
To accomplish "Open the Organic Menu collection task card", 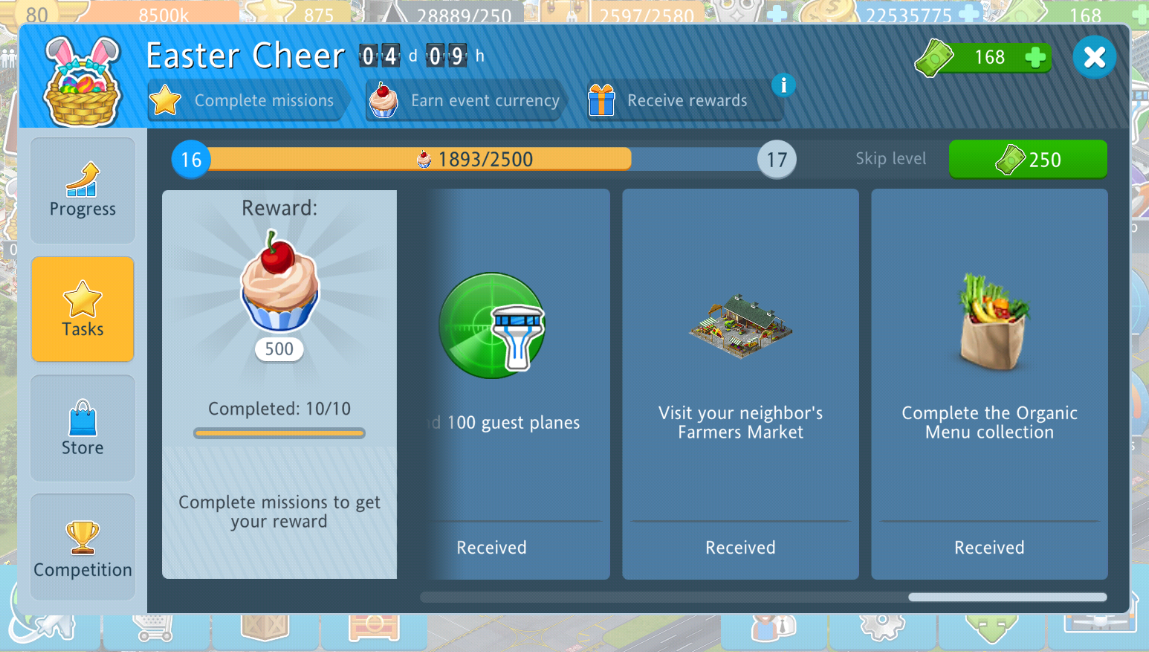I will pos(988,384).
